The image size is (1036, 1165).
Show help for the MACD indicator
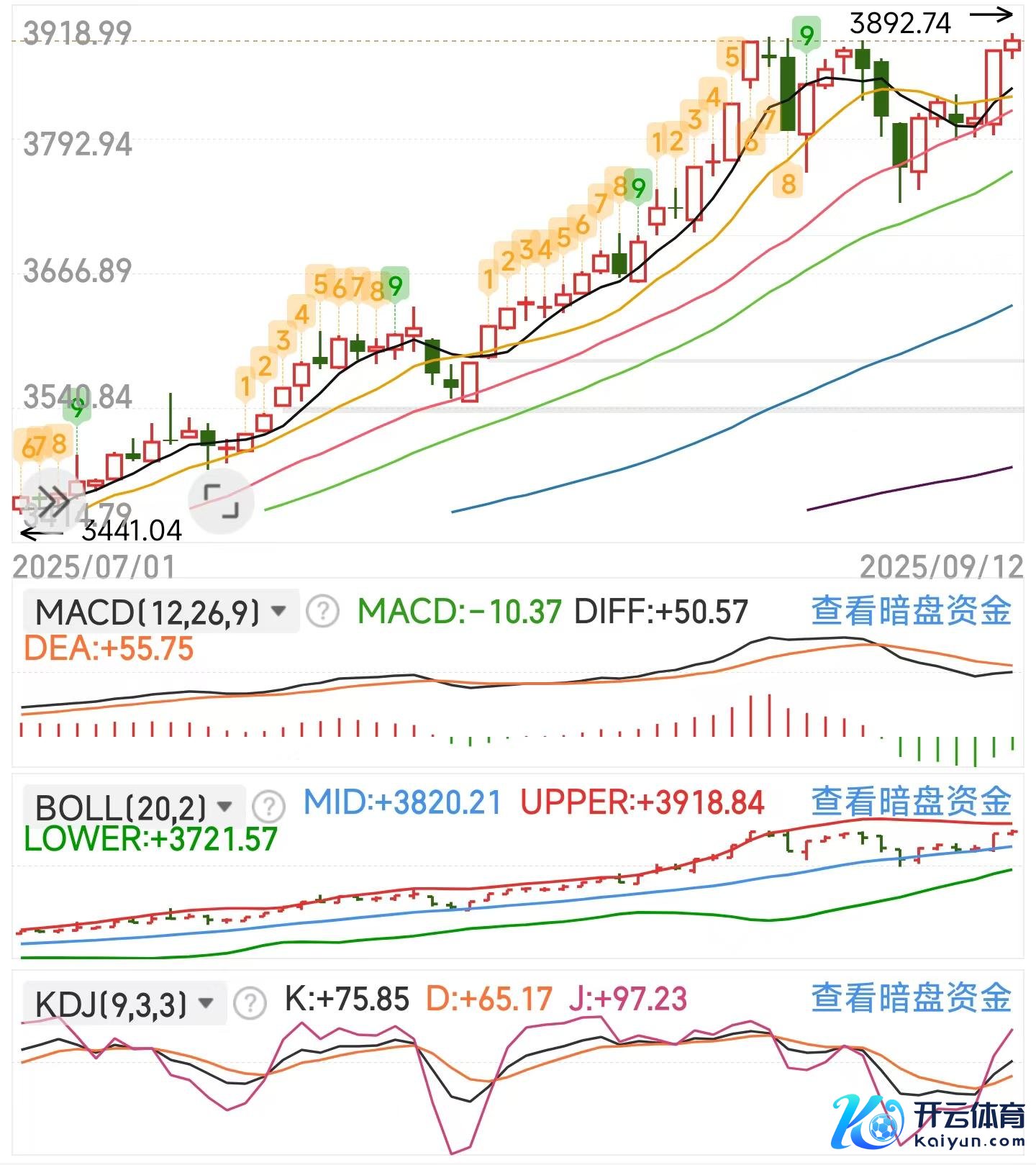322,612
